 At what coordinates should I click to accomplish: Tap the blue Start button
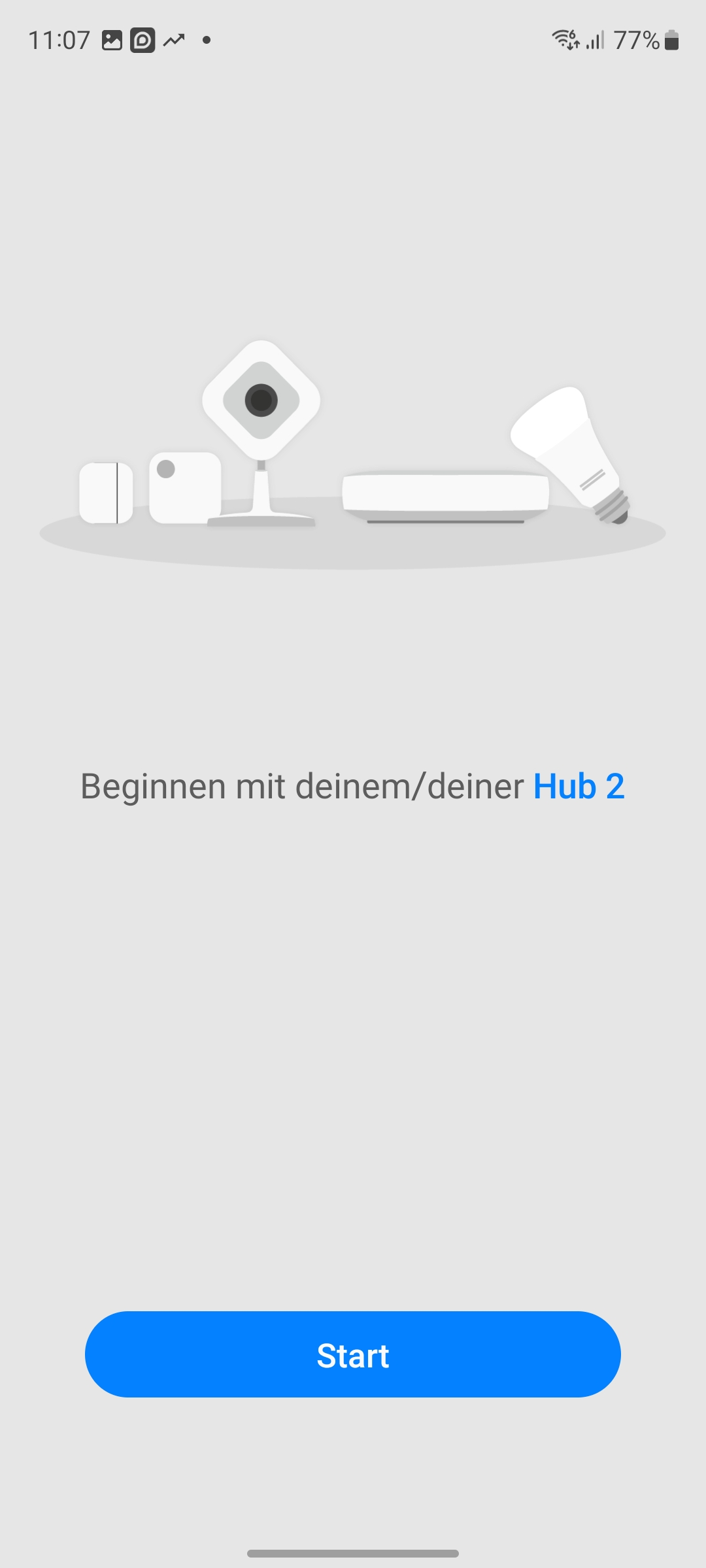[353, 1355]
